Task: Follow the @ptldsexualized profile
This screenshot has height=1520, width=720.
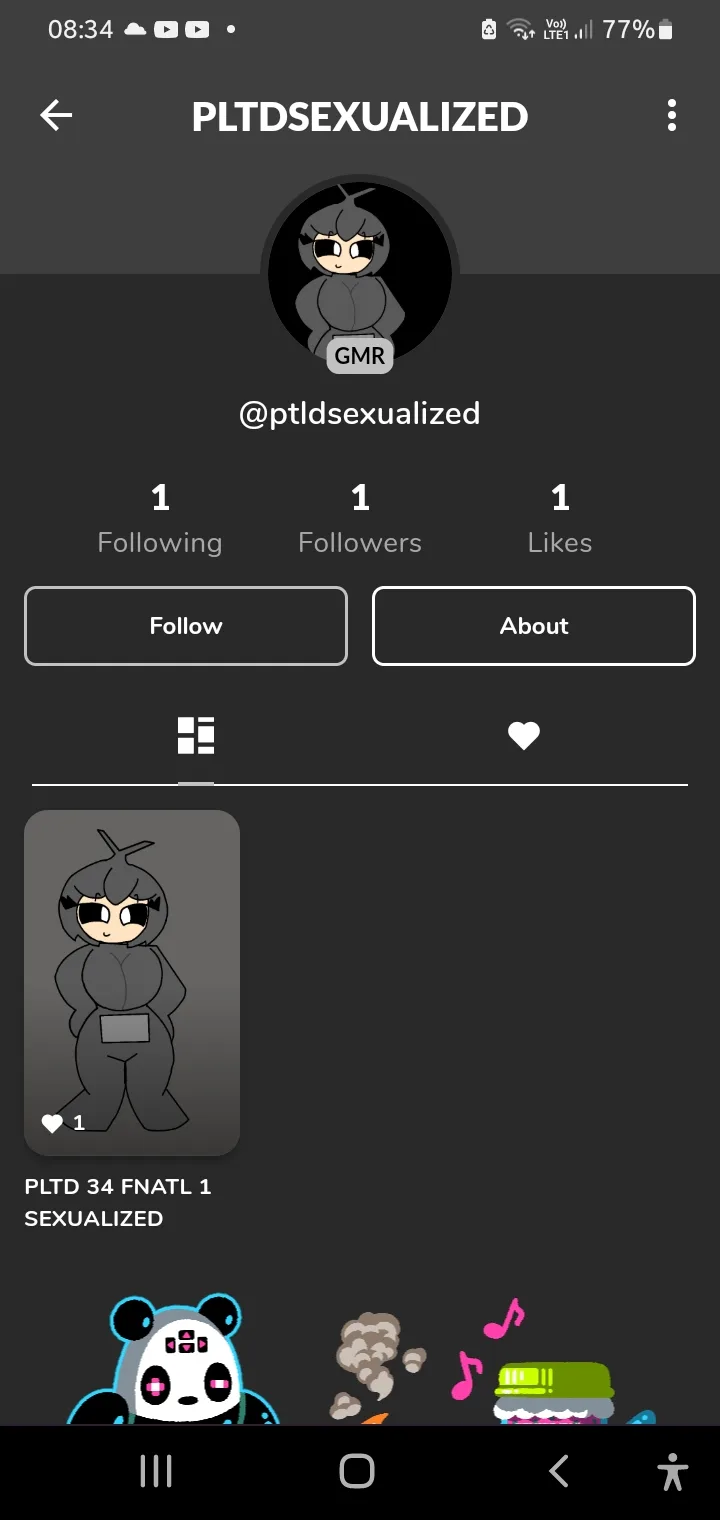Action: coord(186,626)
